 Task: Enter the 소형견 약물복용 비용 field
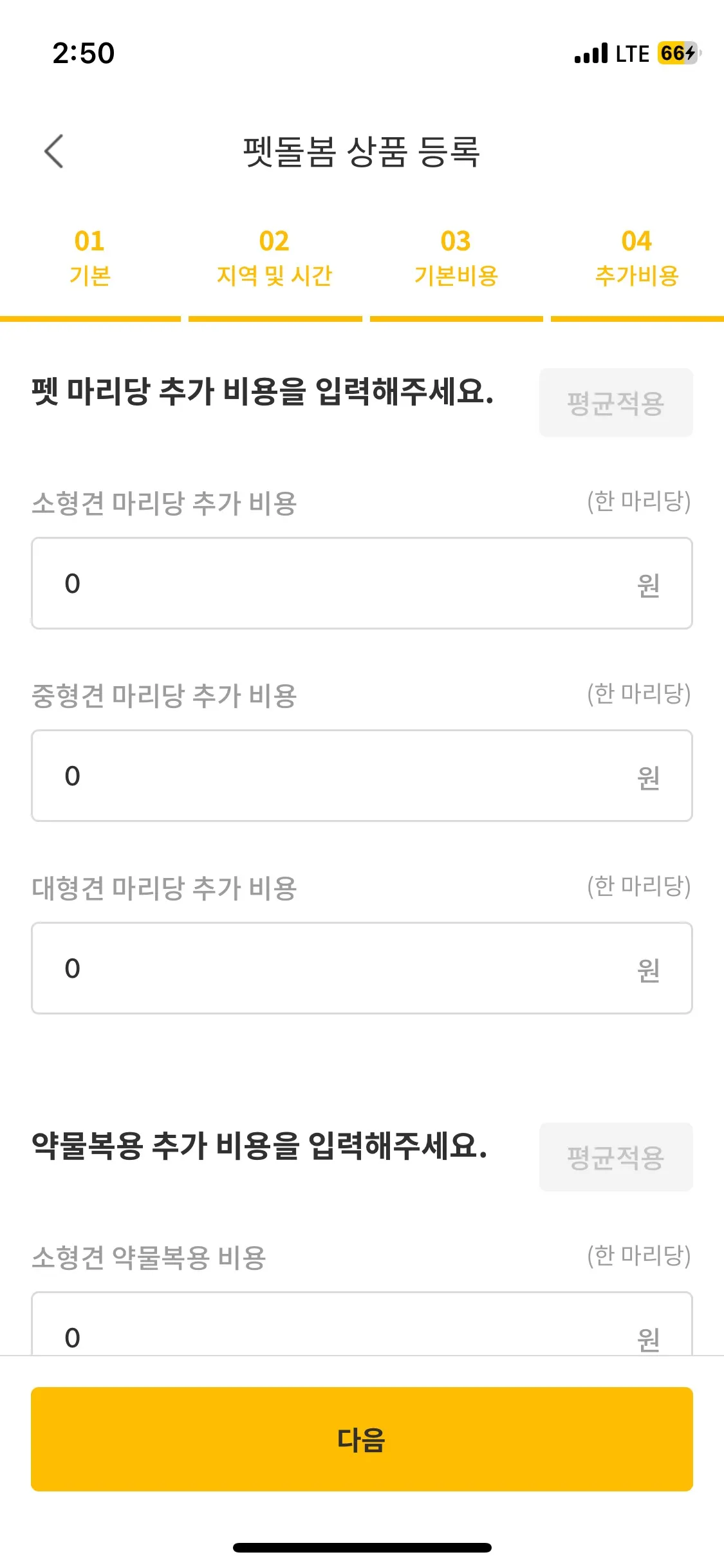(348, 1329)
